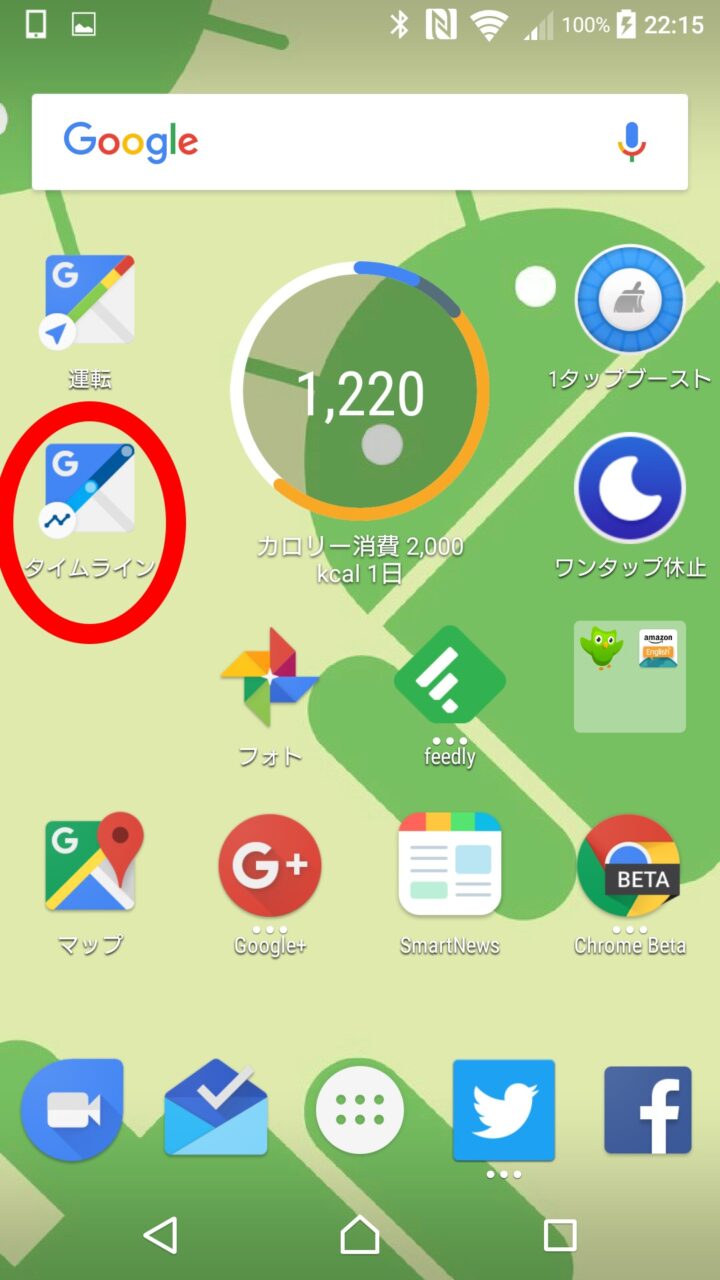720x1280 pixels.
Task: Launch Facebook from the dock
Action: click(648, 1110)
